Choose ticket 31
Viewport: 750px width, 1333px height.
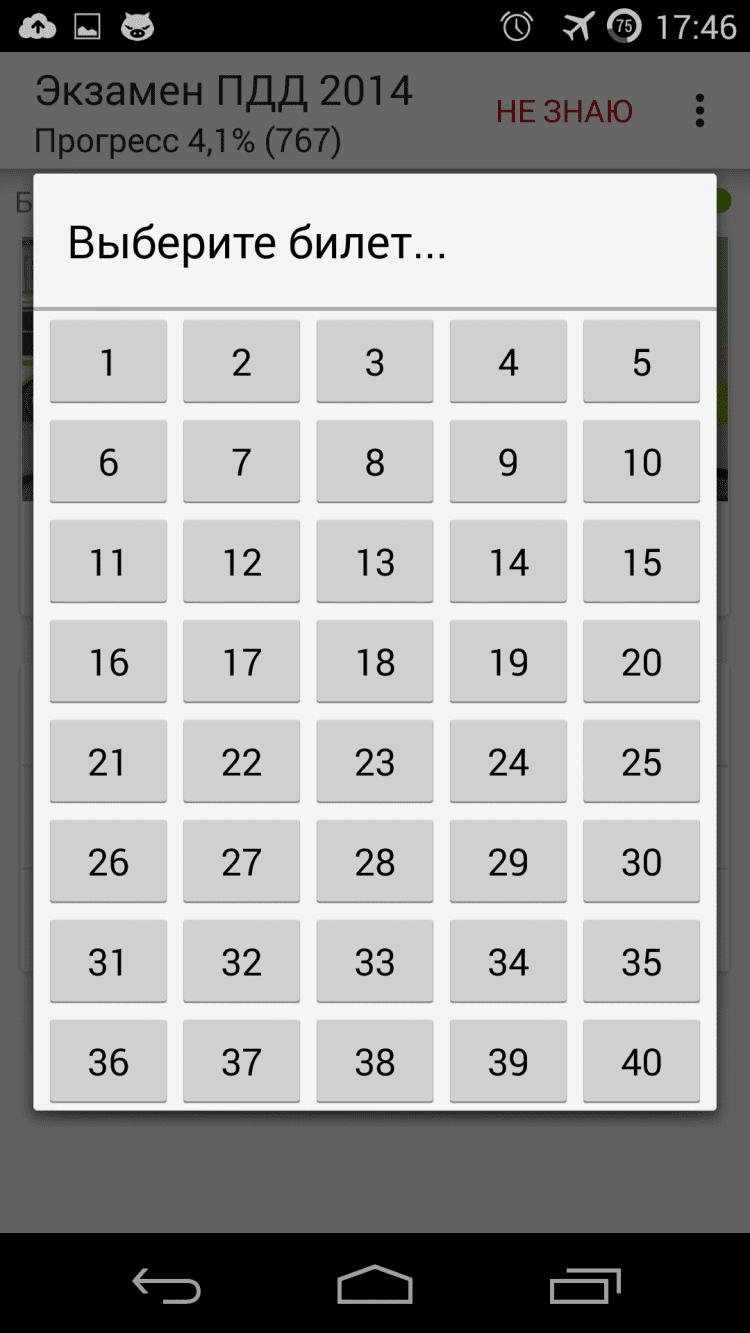(x=108, y=961)
